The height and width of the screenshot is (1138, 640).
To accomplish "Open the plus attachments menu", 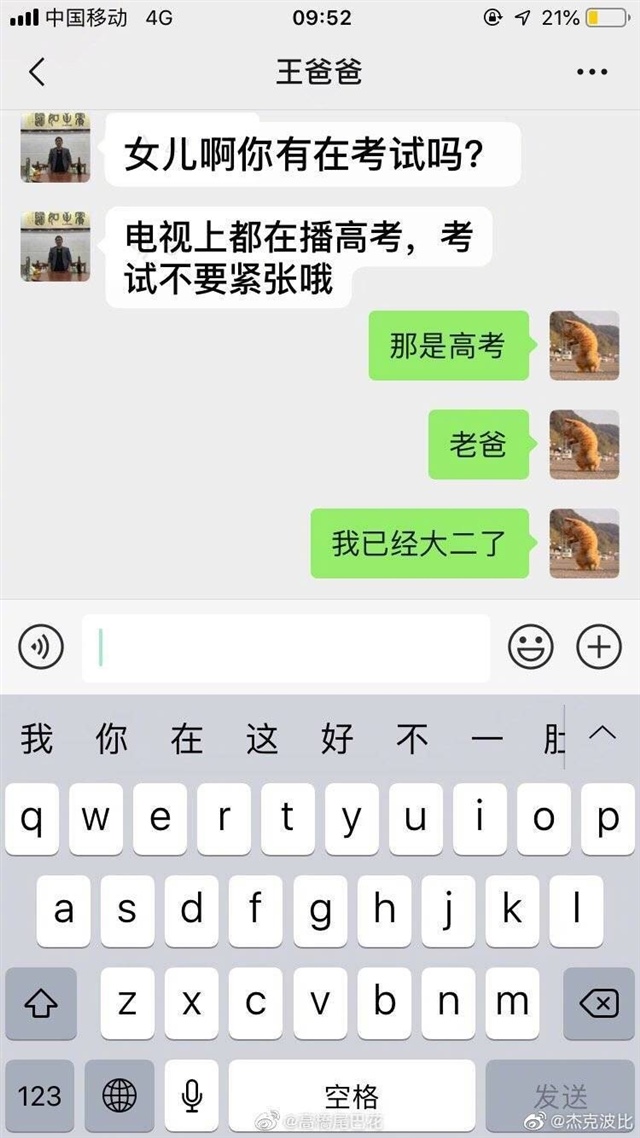I will point(599,647).
